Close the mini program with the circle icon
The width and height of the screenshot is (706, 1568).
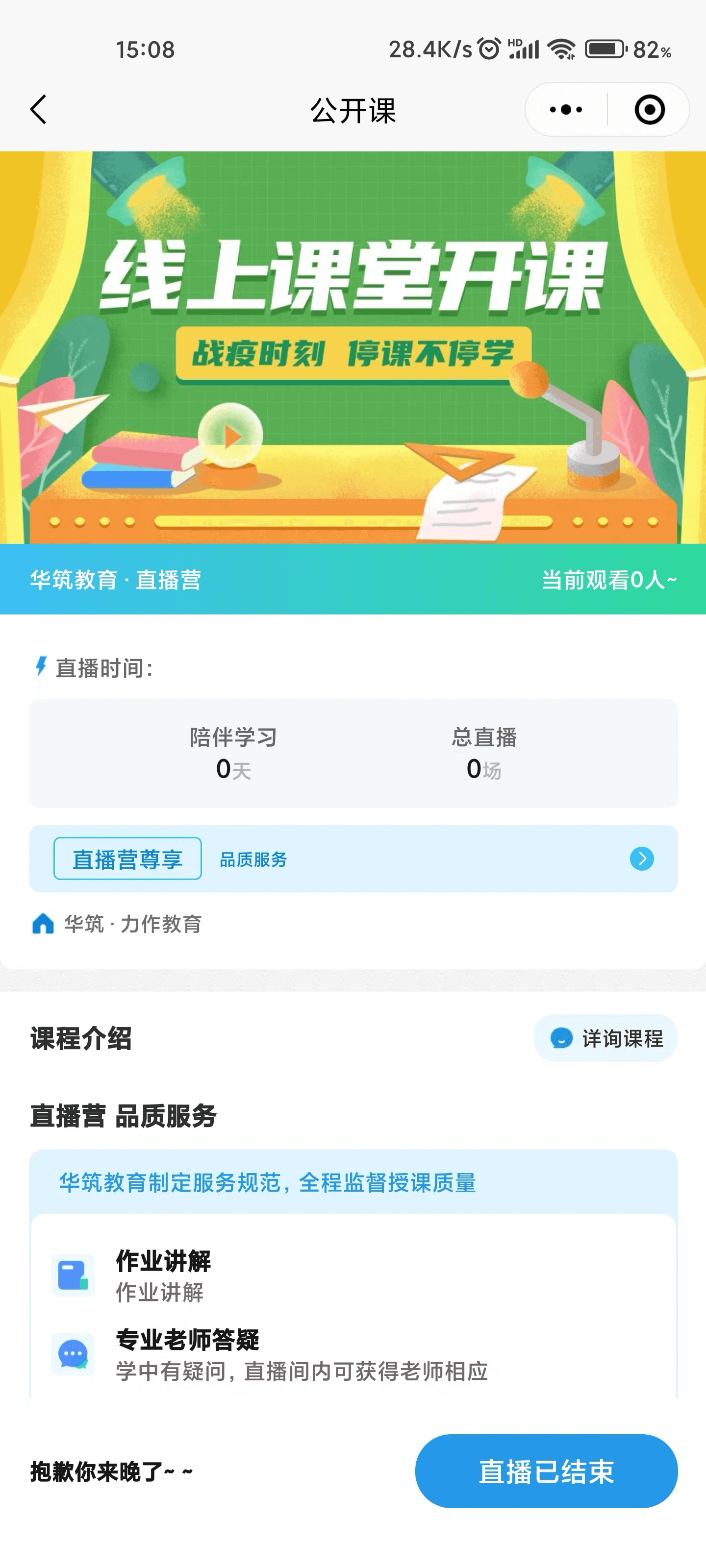(x=649, y=110)
